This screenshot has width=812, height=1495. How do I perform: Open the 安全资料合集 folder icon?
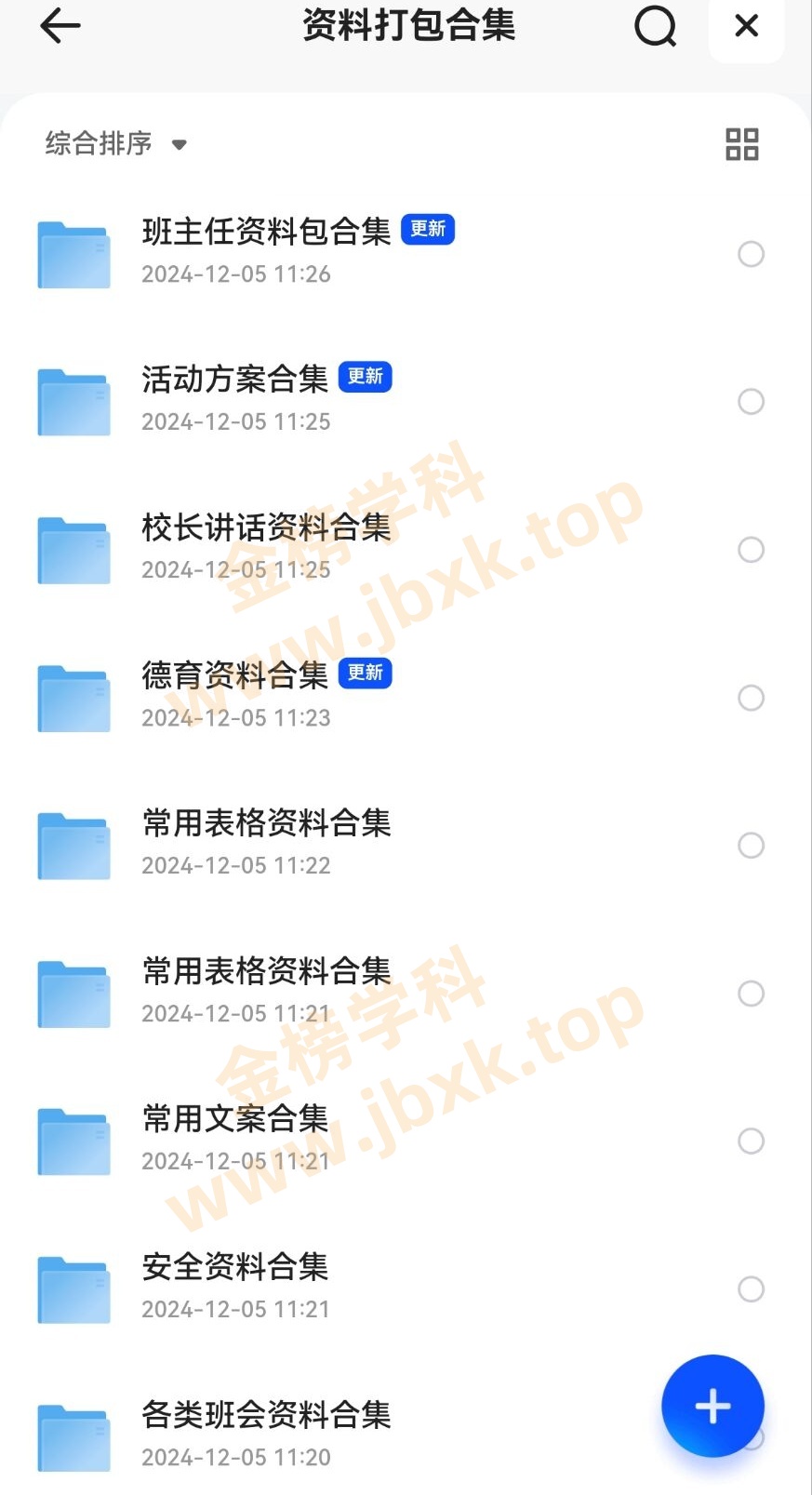73,1289
